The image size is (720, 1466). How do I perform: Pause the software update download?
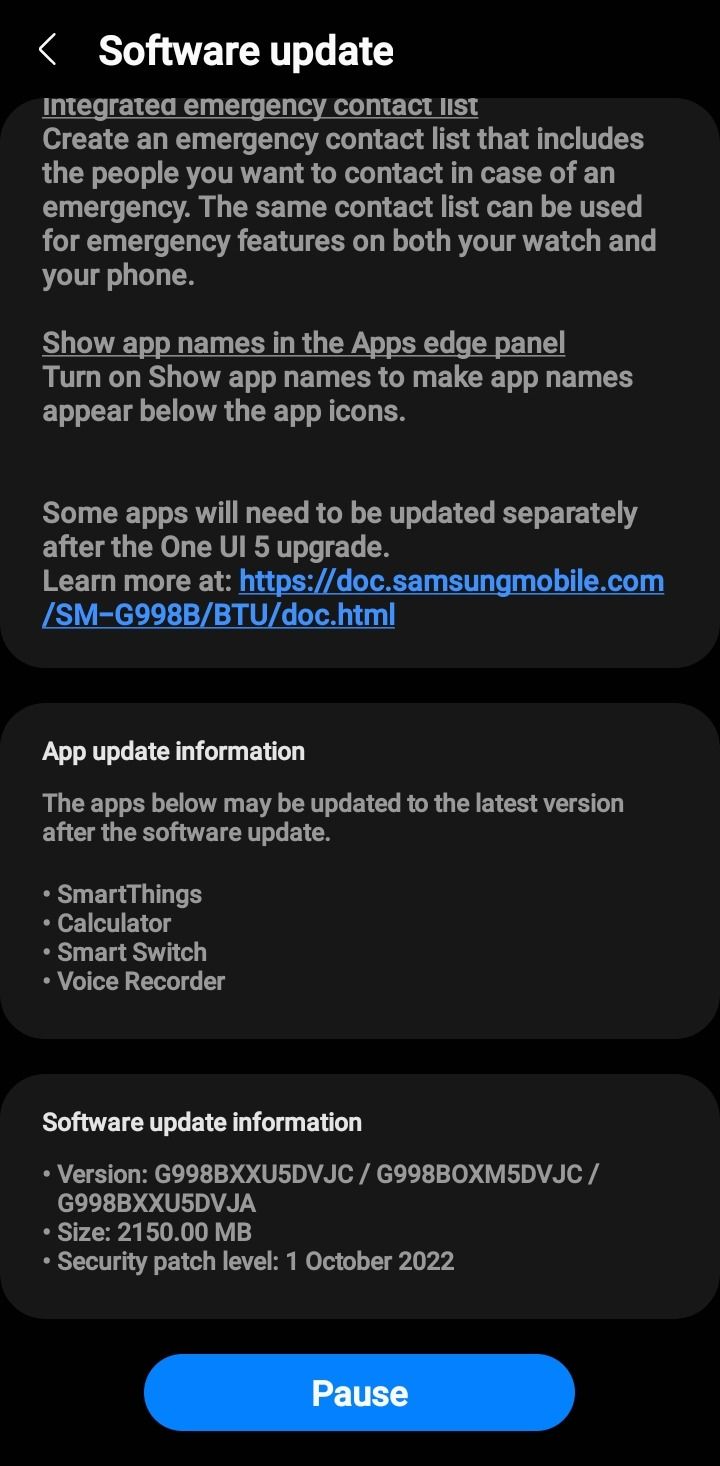pos(359,1393)
